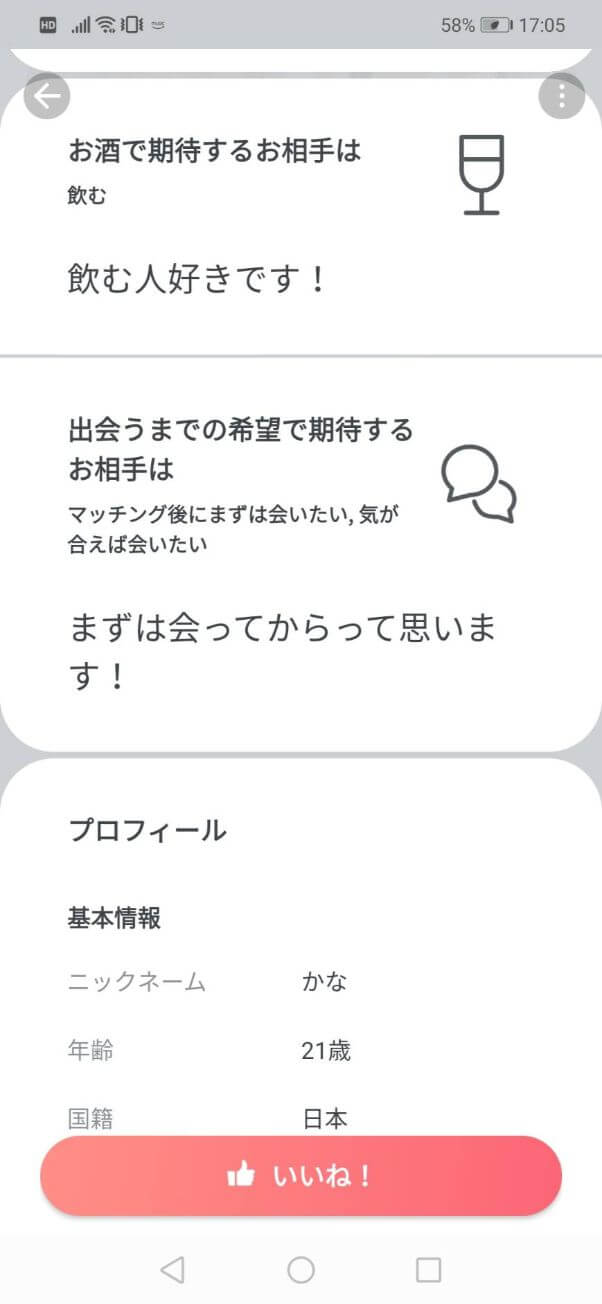Go to the system home screen
Screen dimensions: 602x1304
pos(301,1270)
